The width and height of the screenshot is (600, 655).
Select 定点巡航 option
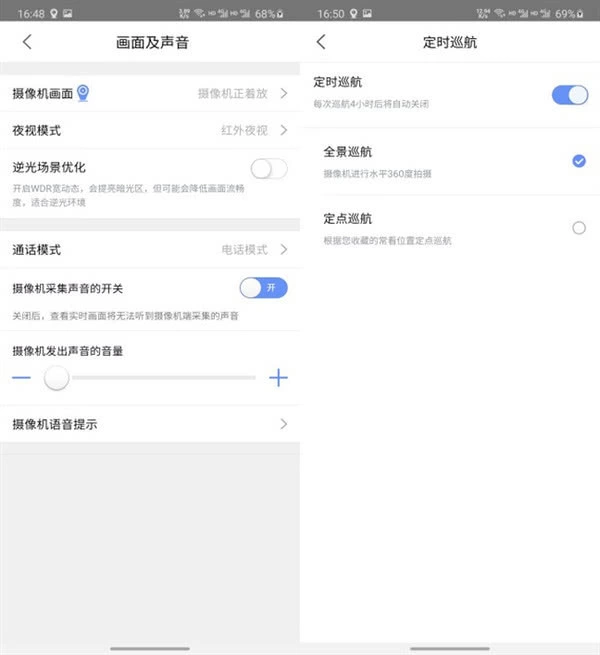click(578, 228)
